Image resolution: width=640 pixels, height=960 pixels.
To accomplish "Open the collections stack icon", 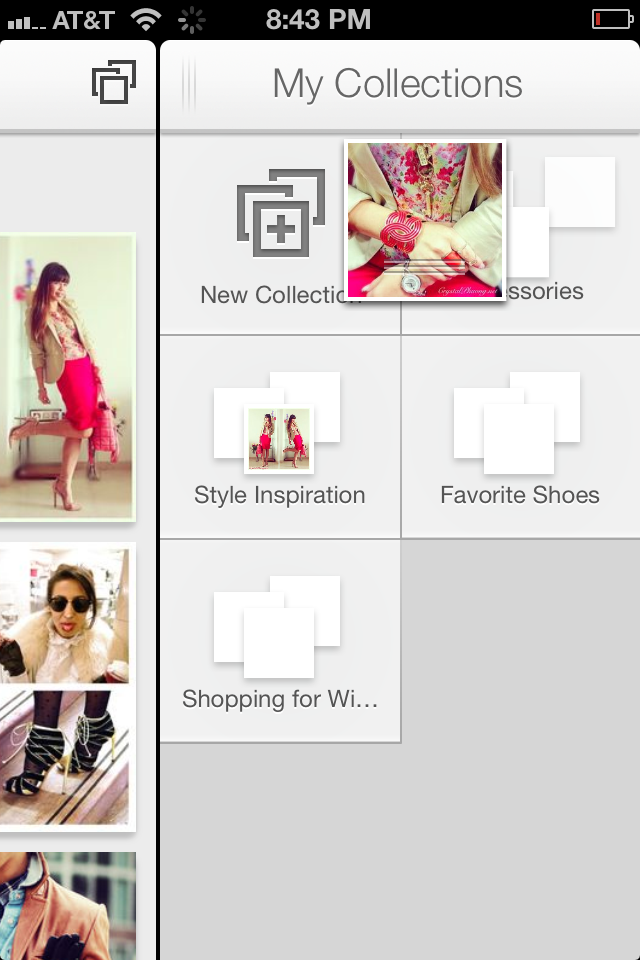I will (113, 82).
